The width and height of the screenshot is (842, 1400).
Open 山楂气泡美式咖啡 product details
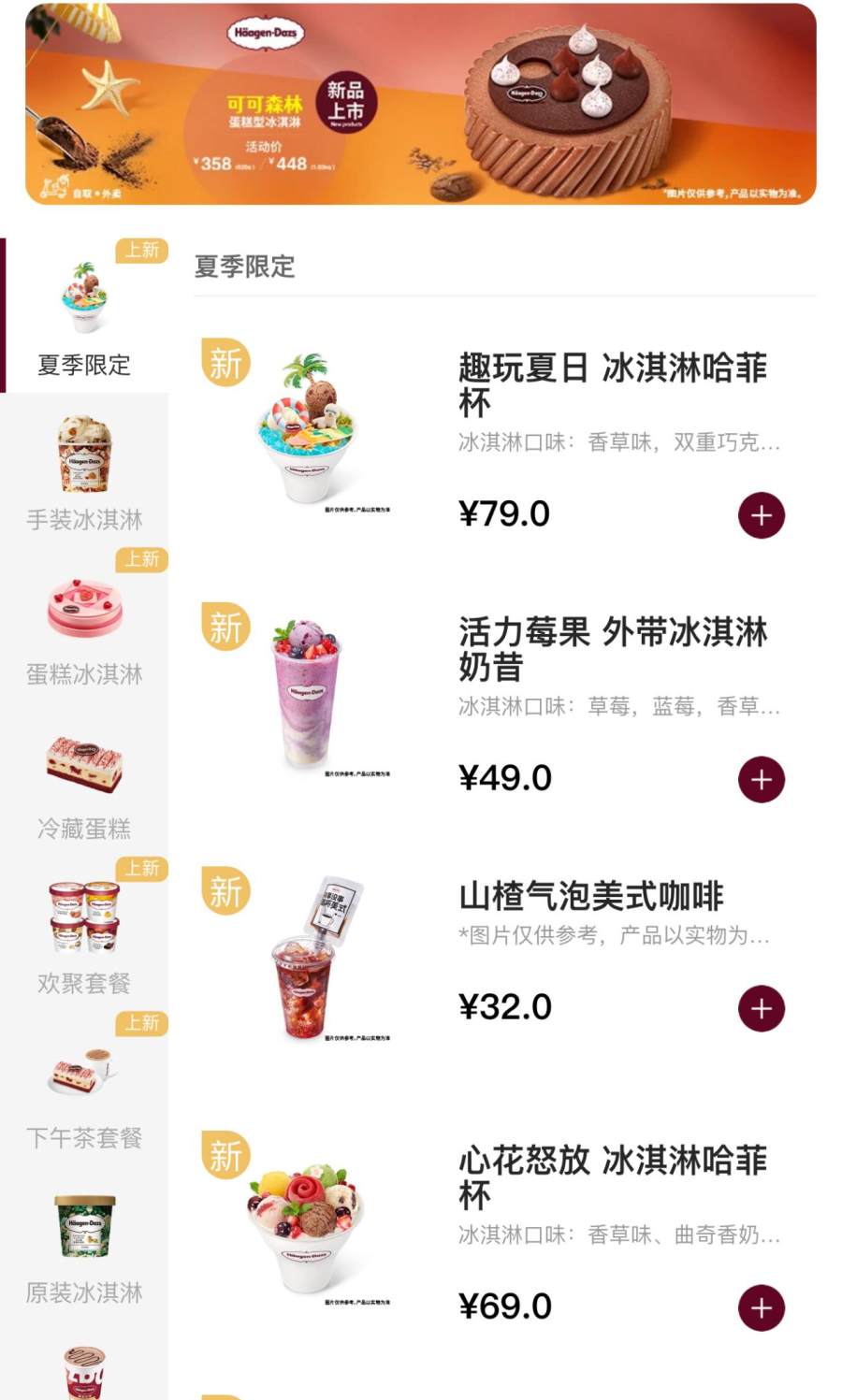tap(591, 896)
